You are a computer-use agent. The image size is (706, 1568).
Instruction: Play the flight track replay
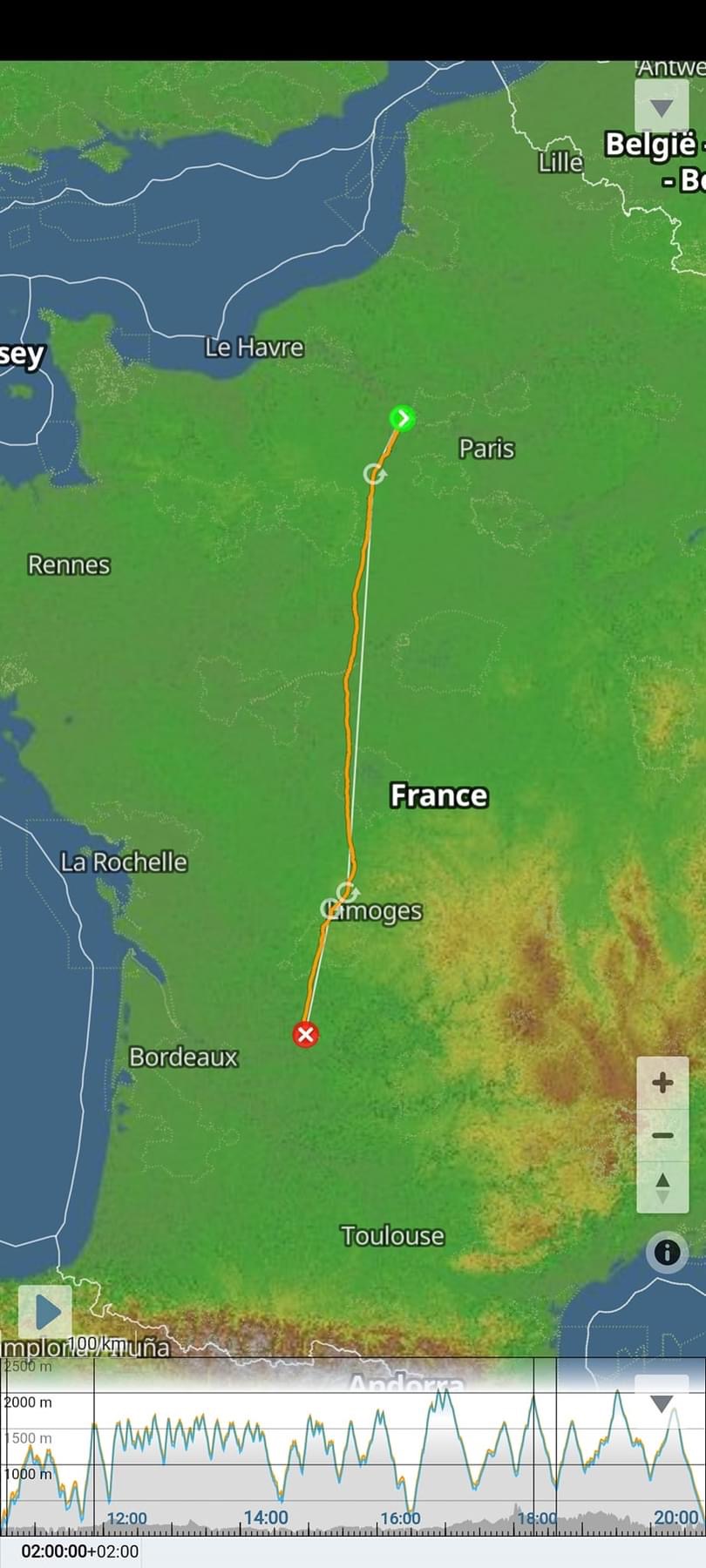pos(45,1312)
